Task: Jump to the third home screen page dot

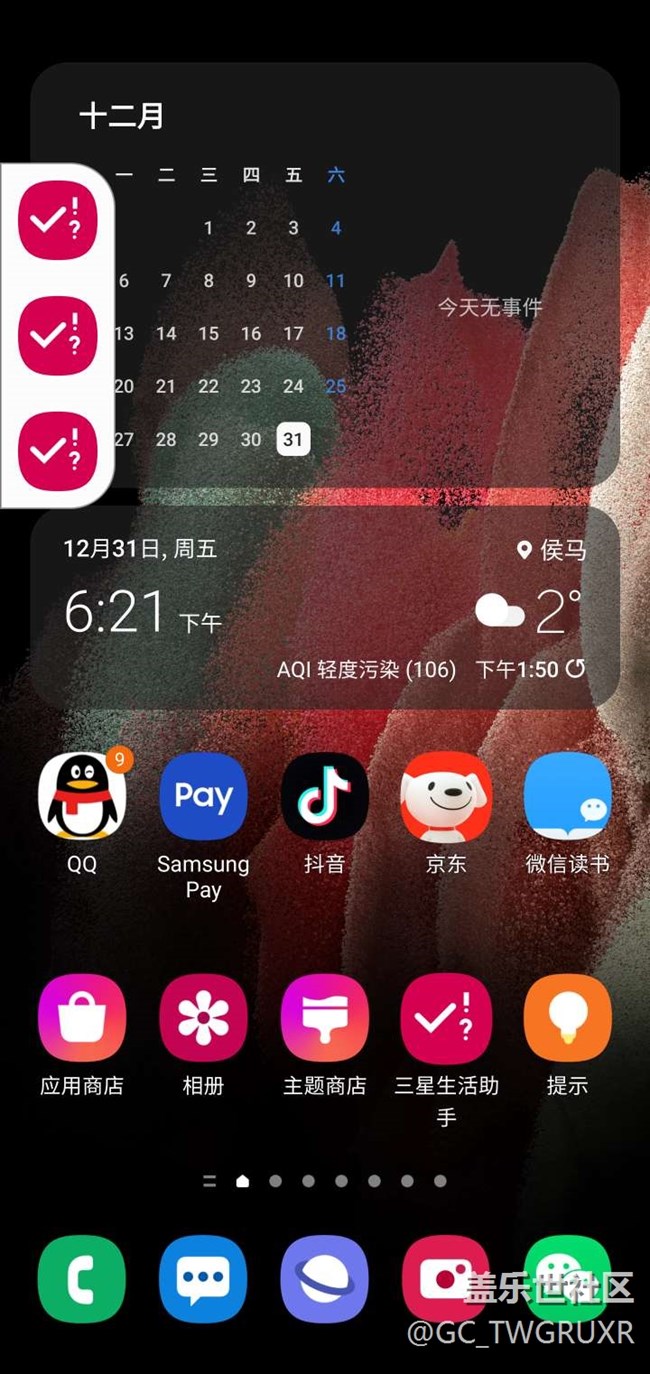Action: [308, 1181]
